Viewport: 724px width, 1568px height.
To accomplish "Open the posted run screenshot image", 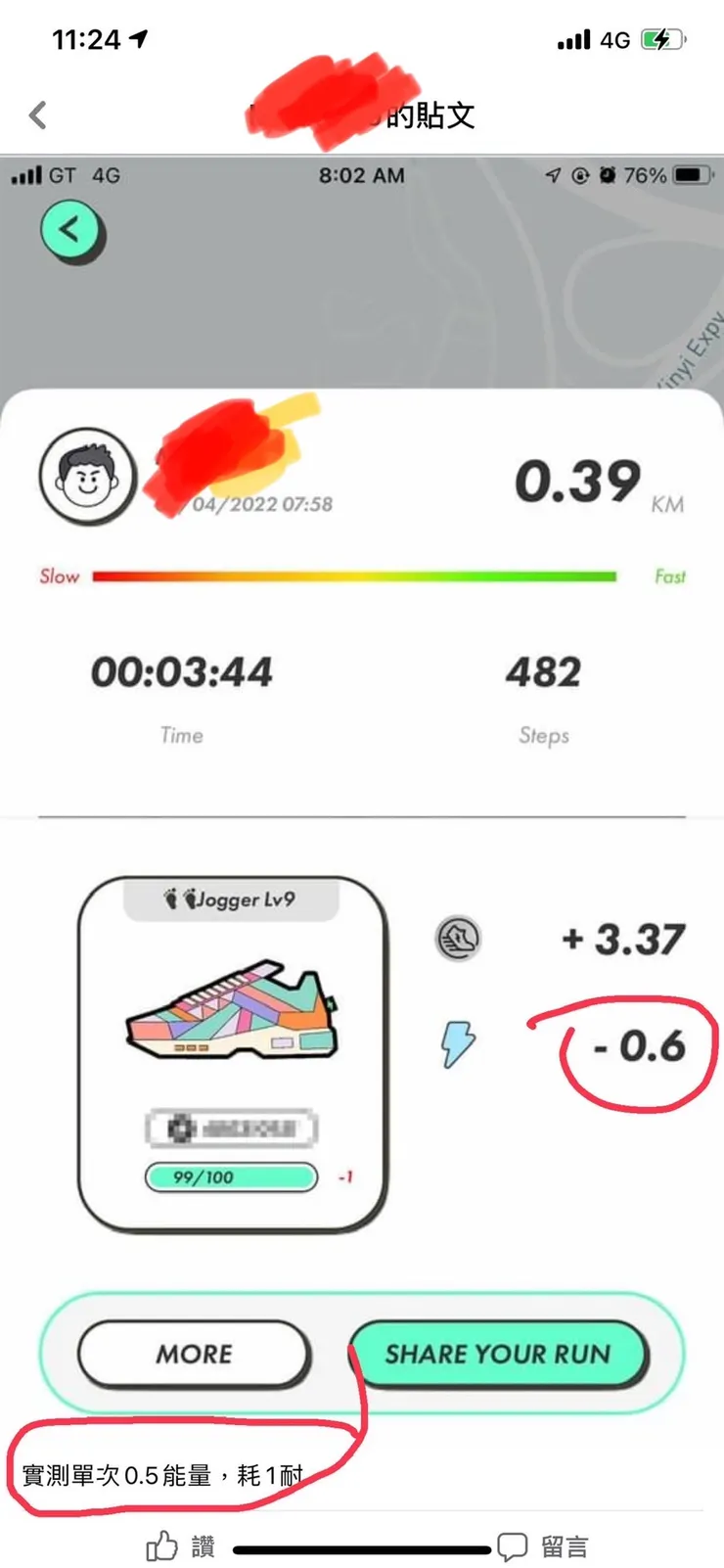I will click(x=362, y=783).
